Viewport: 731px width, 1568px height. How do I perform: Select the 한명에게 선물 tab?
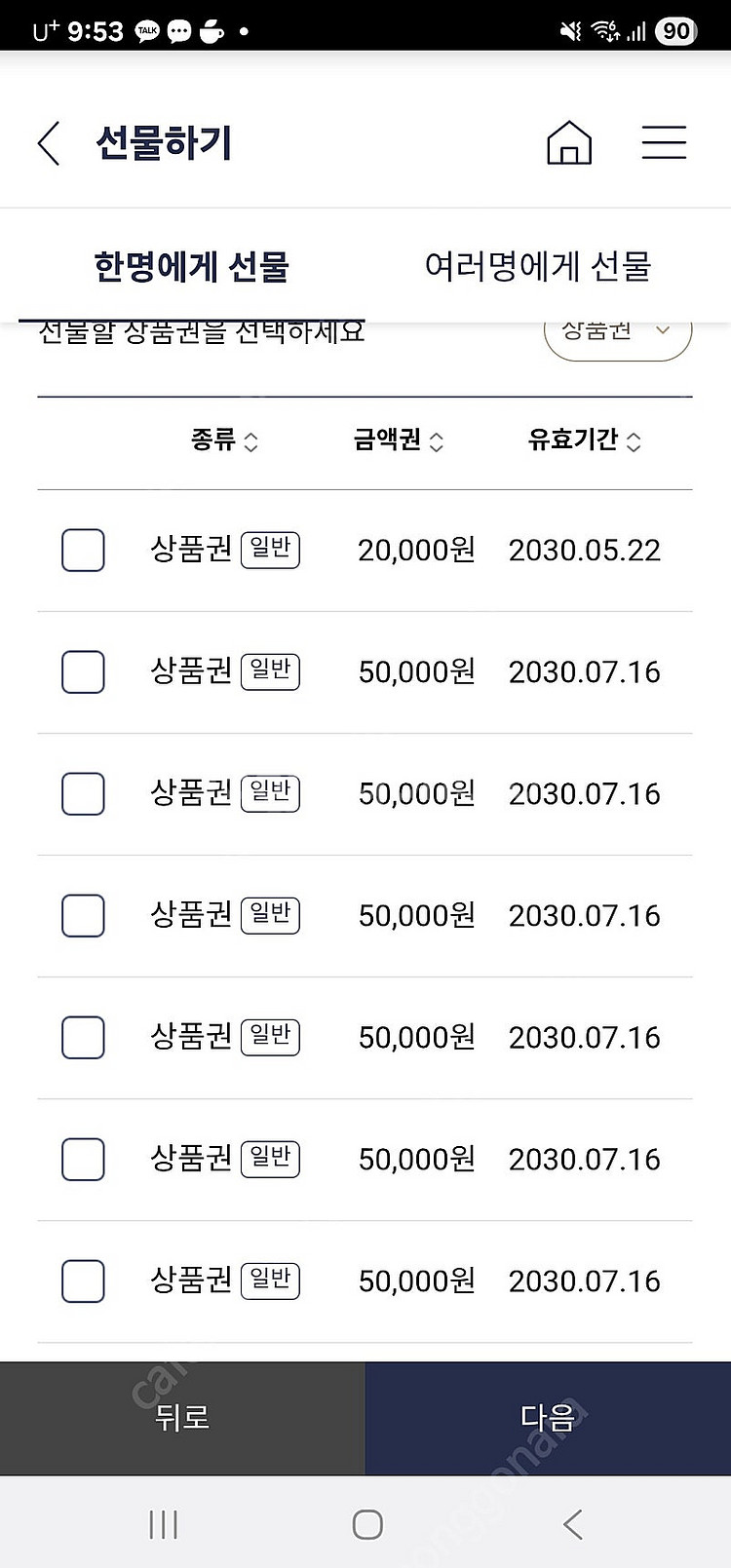pos(190,265)
